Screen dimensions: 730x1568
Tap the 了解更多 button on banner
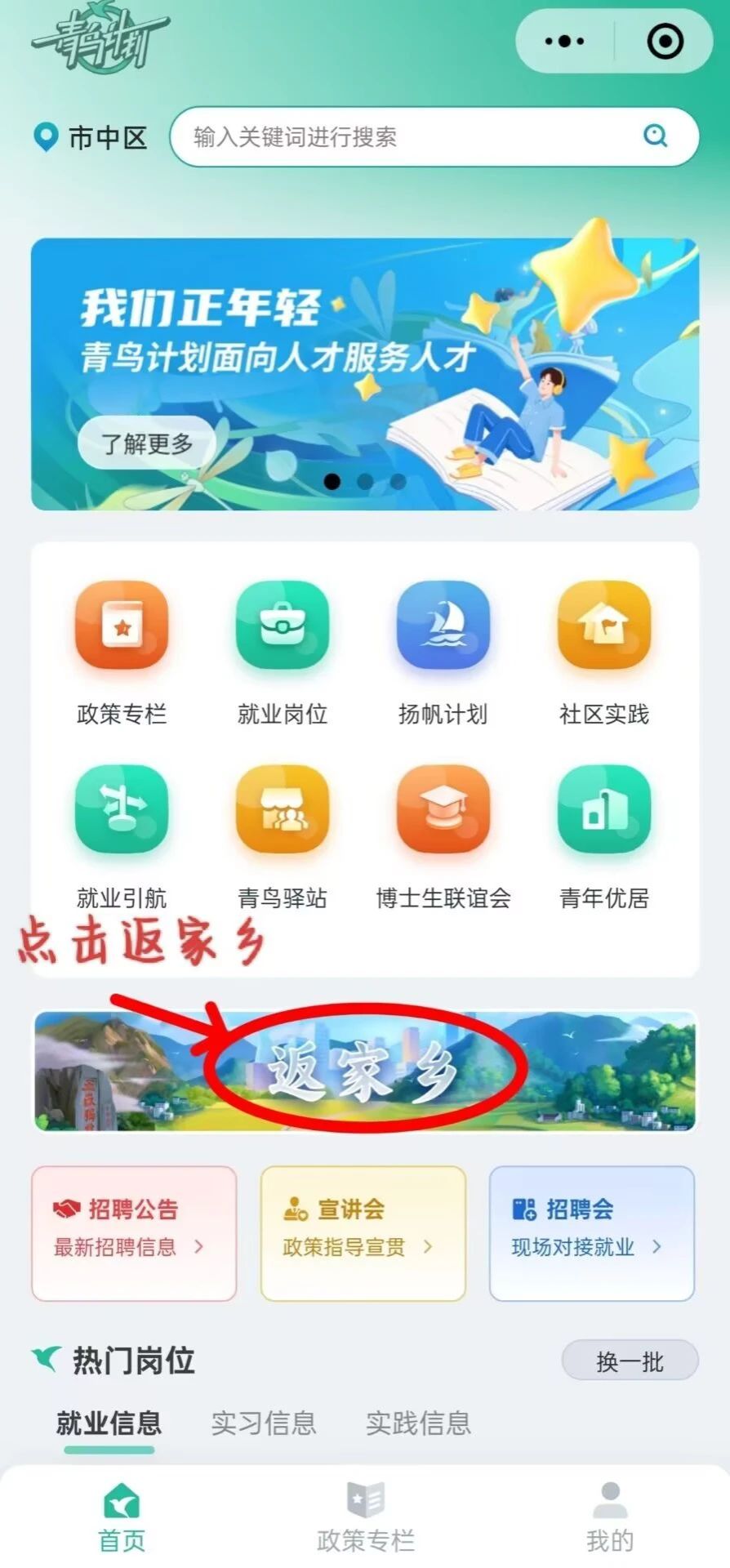pyautogui.click(x=147, y=443)
